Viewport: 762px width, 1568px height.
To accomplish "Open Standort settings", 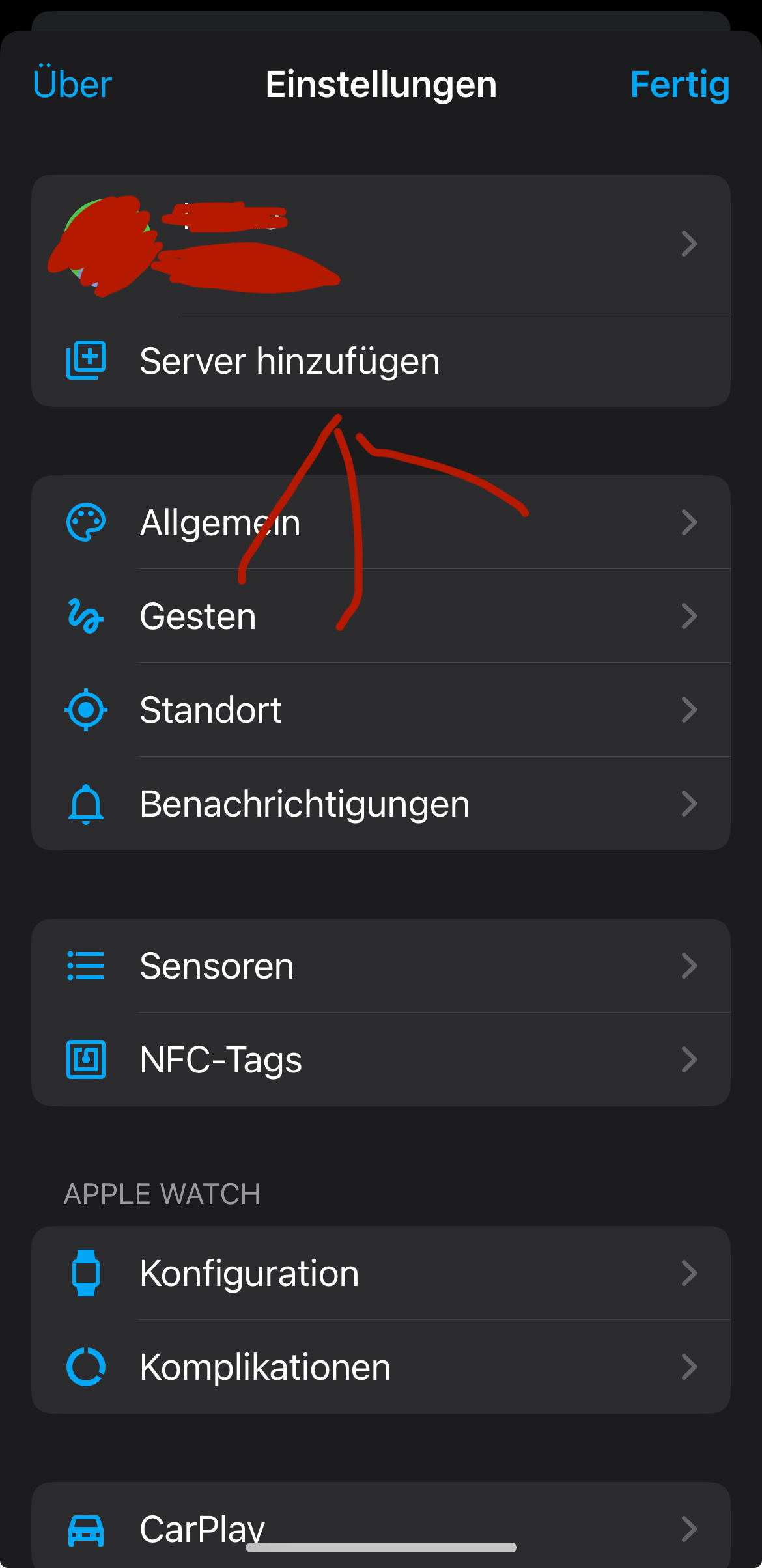I will 381,710.
